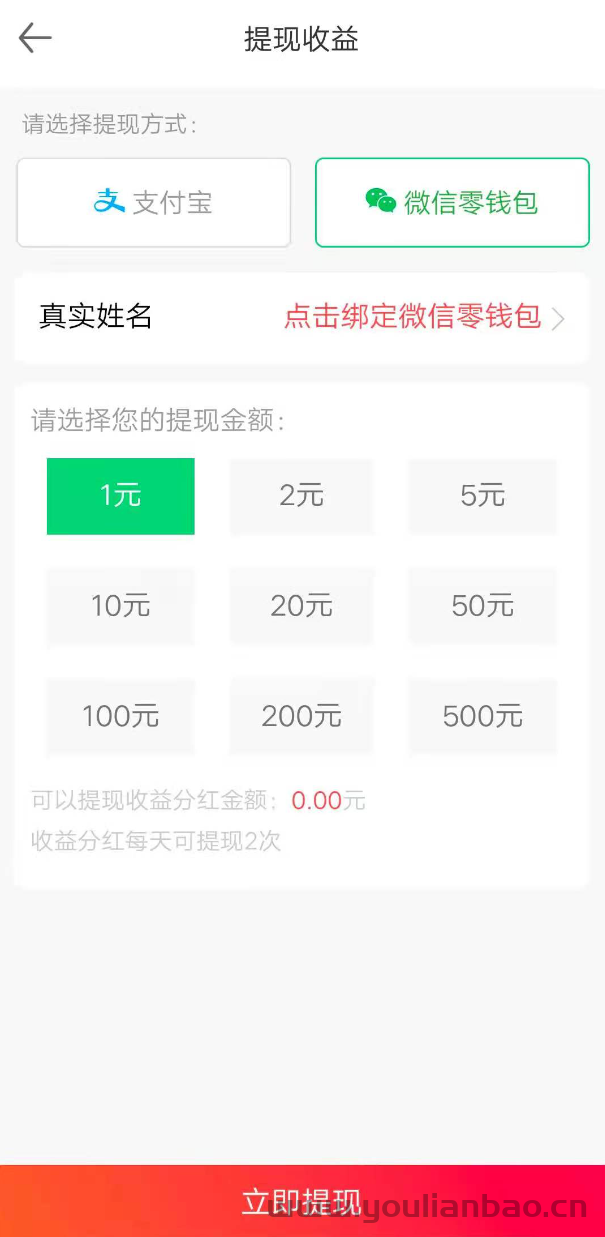The height and width of the screenshot is (1237, 605).
Task: Pick the 500元 withdrawal amount
Action: tap(482, 716)
